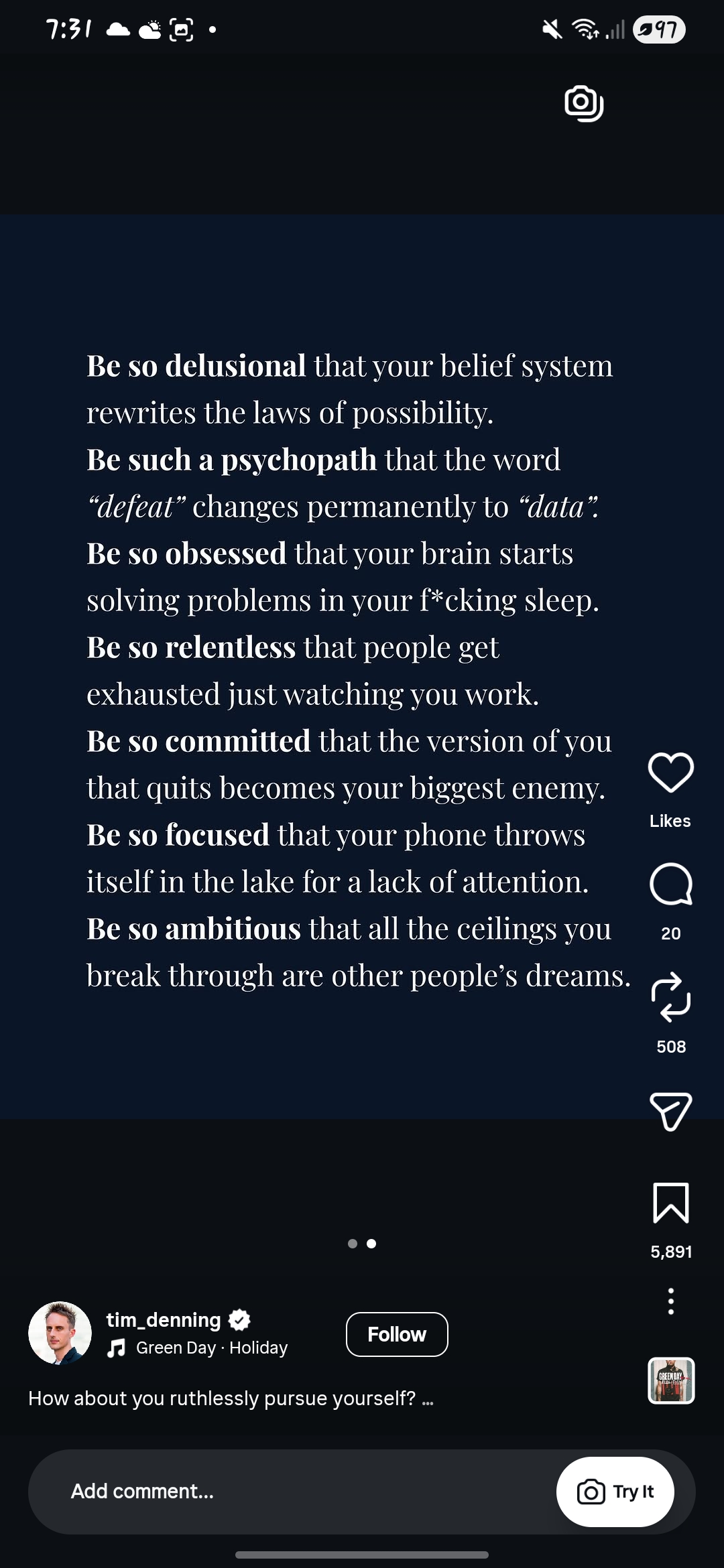Bookmark this post
This screenshot has width=724, height=1568.
click(670, 1203)
